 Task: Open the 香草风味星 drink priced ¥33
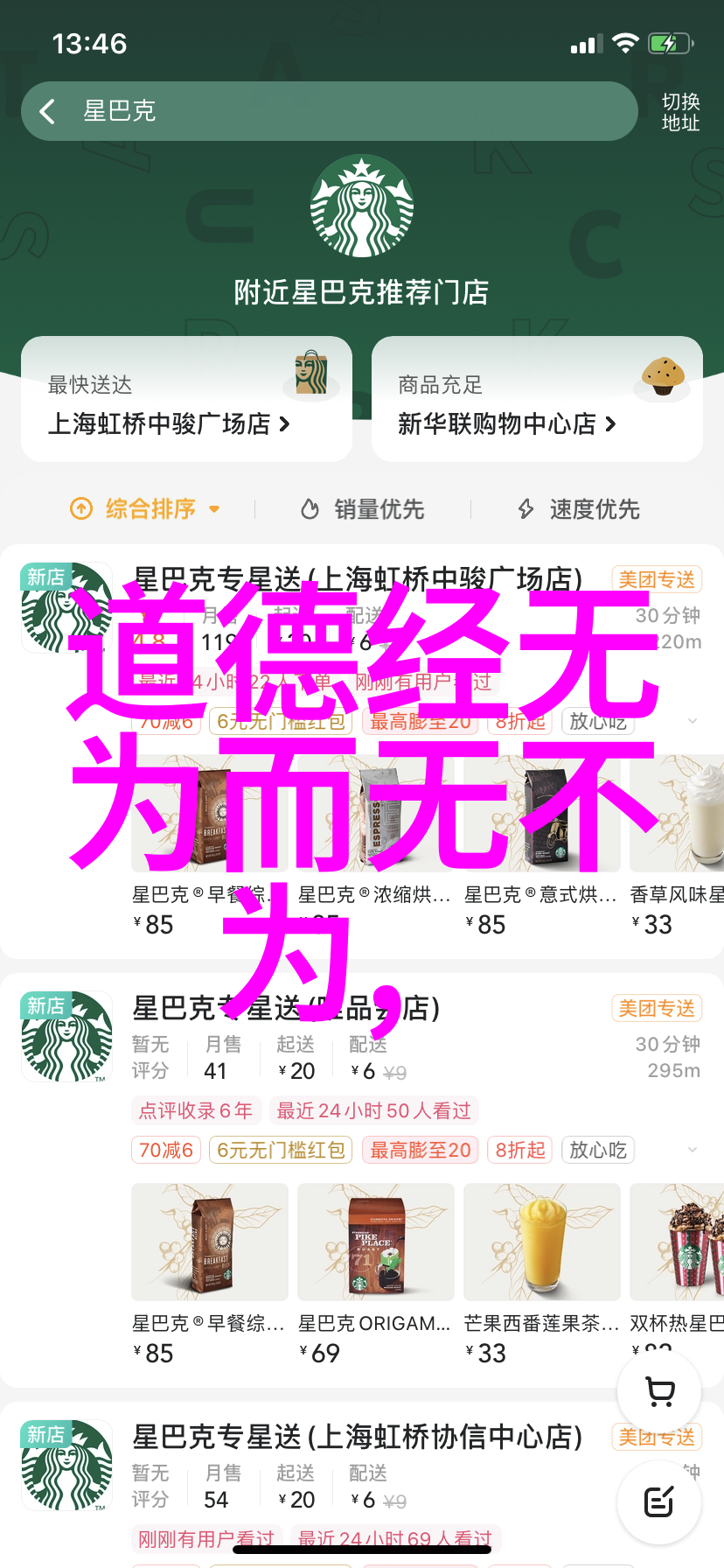click(678, 840)
